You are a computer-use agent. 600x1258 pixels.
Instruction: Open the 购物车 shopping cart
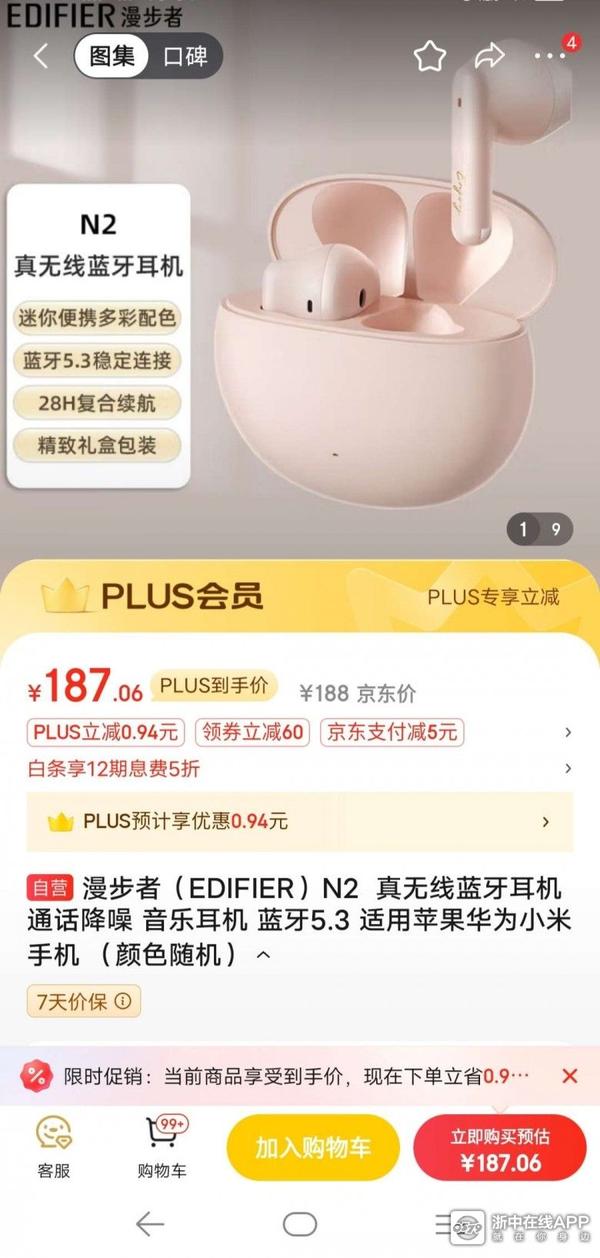pyautogui.click(x=162, y=1146)
